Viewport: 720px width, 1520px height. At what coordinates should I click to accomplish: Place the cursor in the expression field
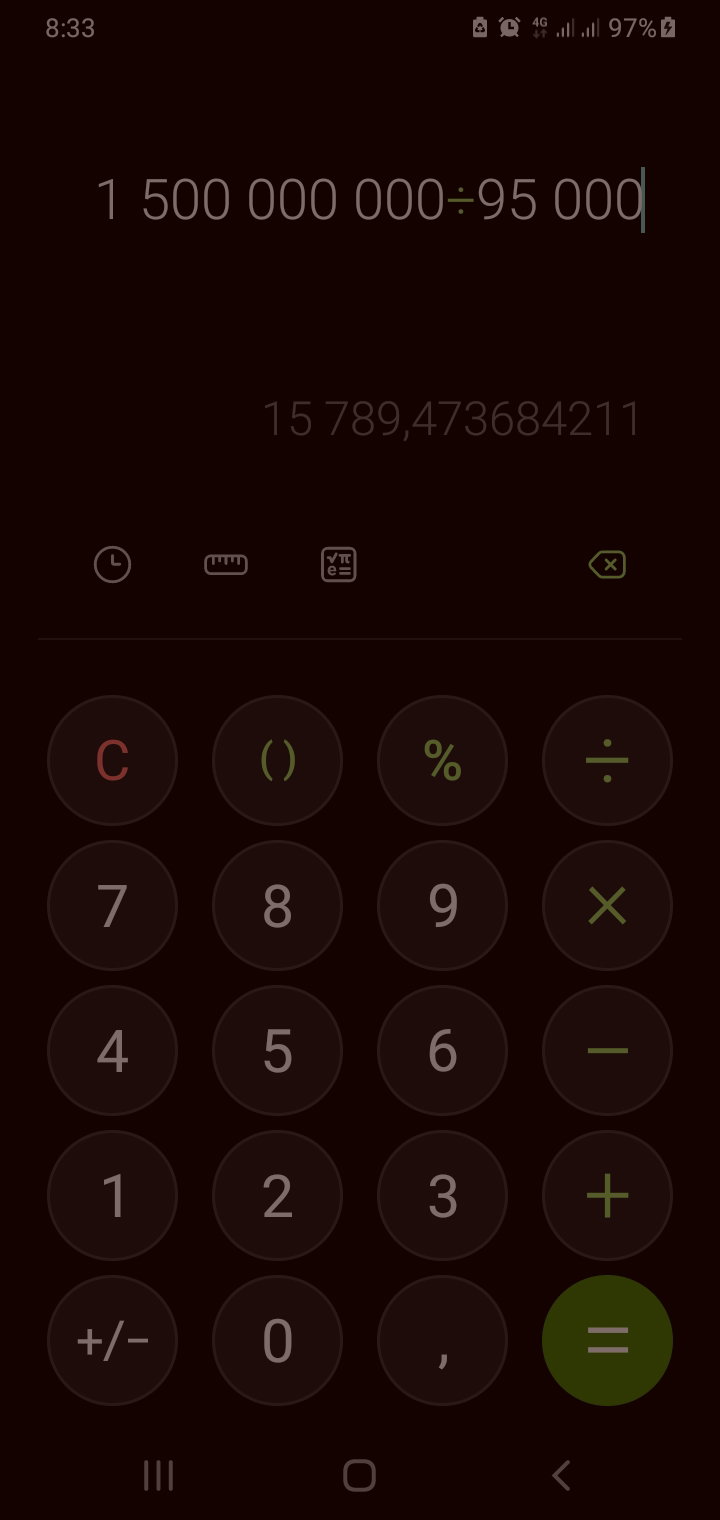[370, 200]
